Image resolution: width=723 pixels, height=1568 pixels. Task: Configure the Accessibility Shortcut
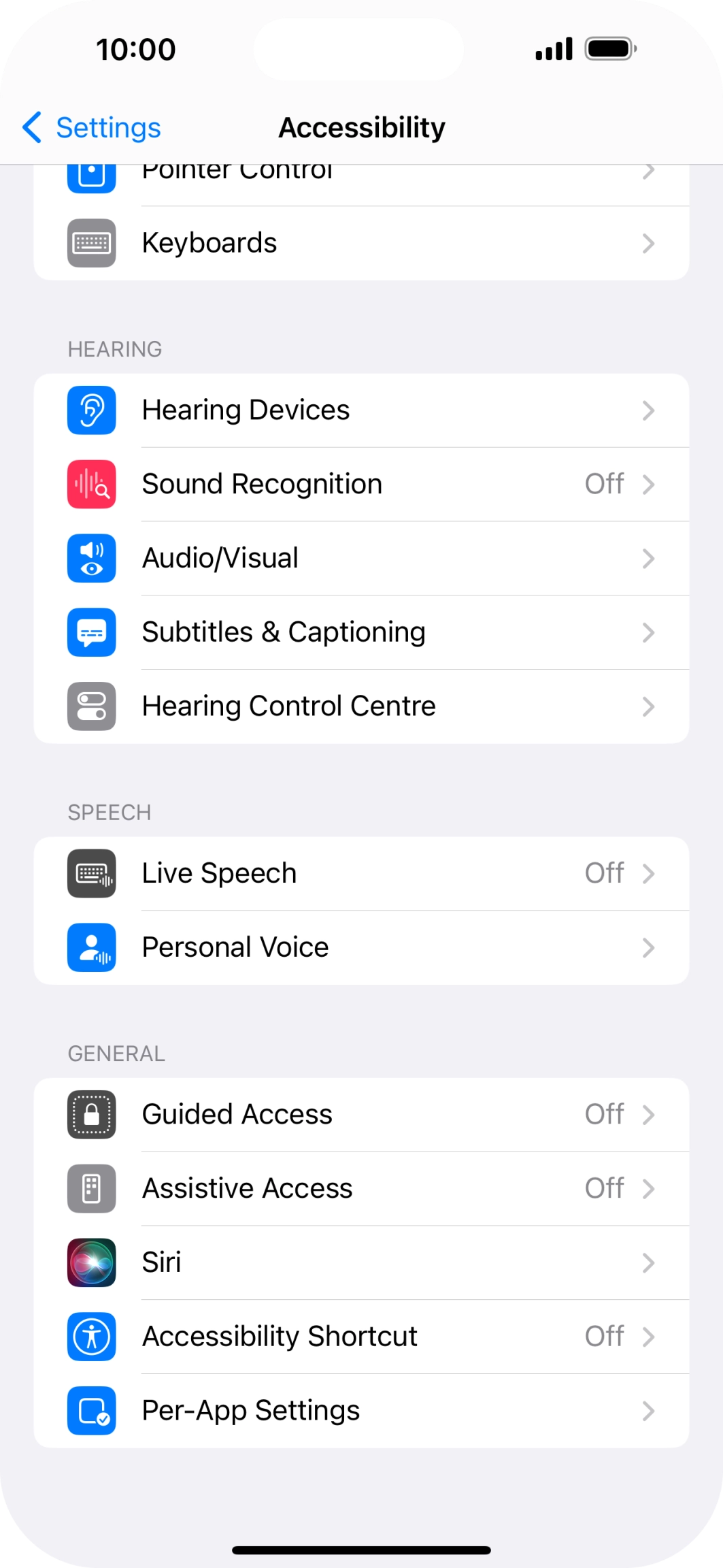[360, 1337]
